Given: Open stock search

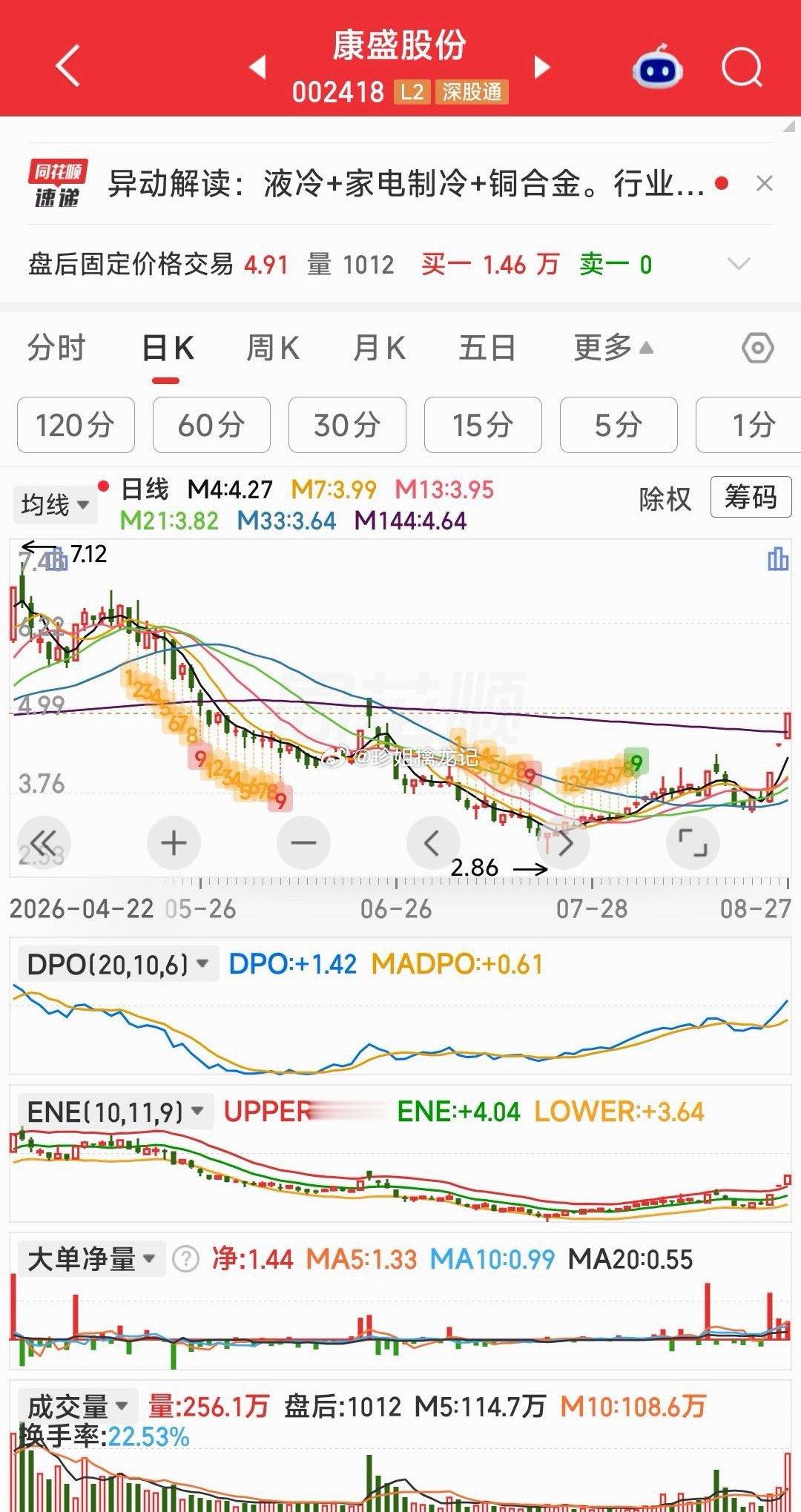Looking at the screenshot, I should pos(742,67).
